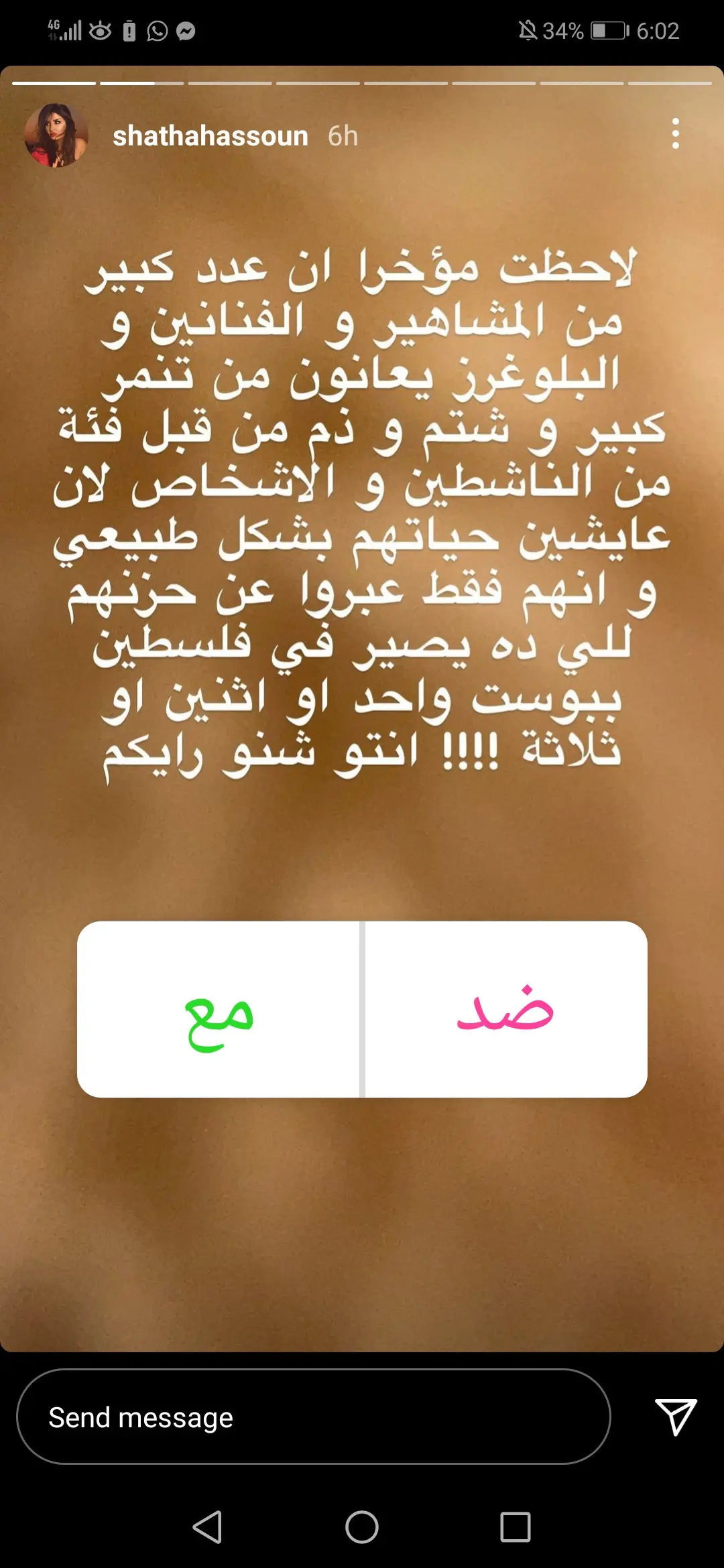Go to the home screen

[362, 1527]
